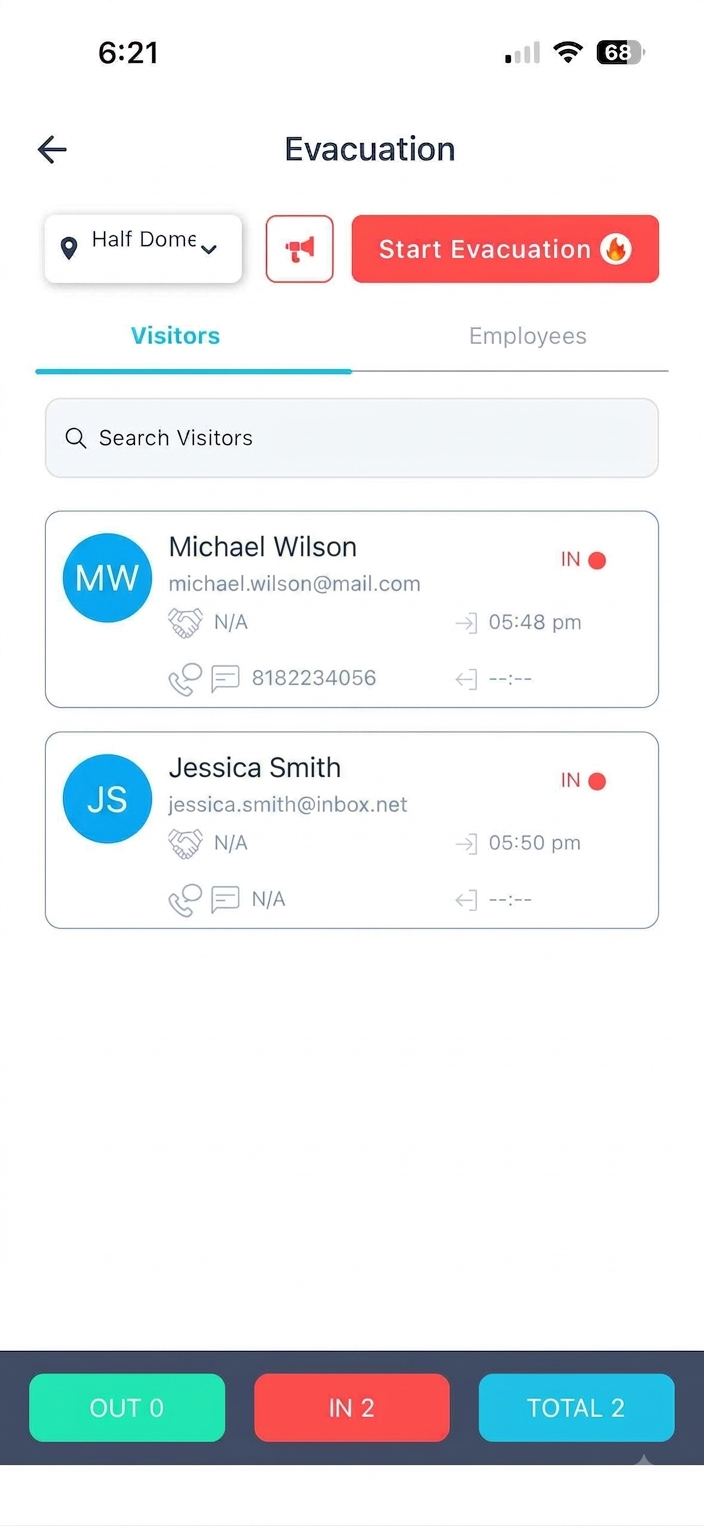Select the Visitors tab

176,336
